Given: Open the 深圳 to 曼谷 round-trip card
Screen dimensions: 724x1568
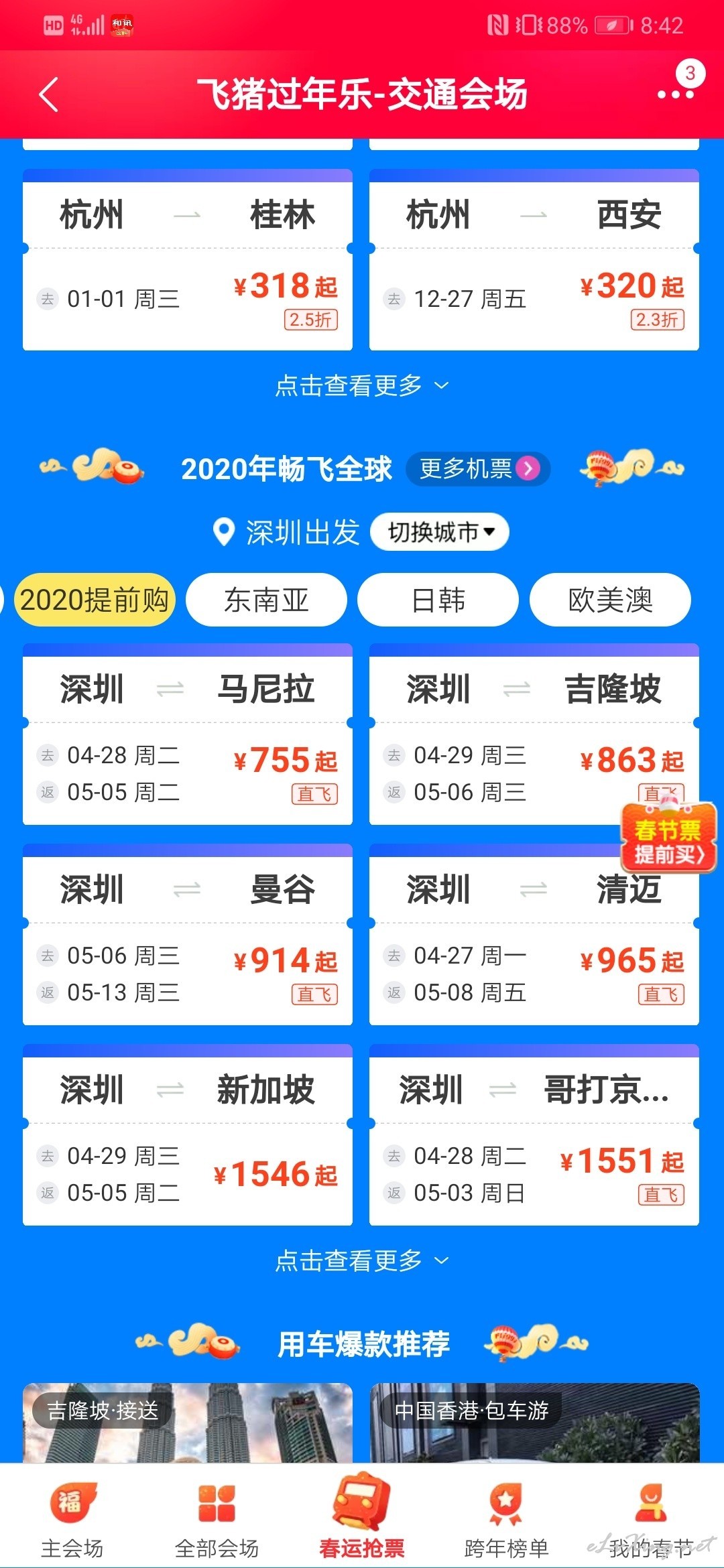Looking at the screenshot, I should click(188, 935).
